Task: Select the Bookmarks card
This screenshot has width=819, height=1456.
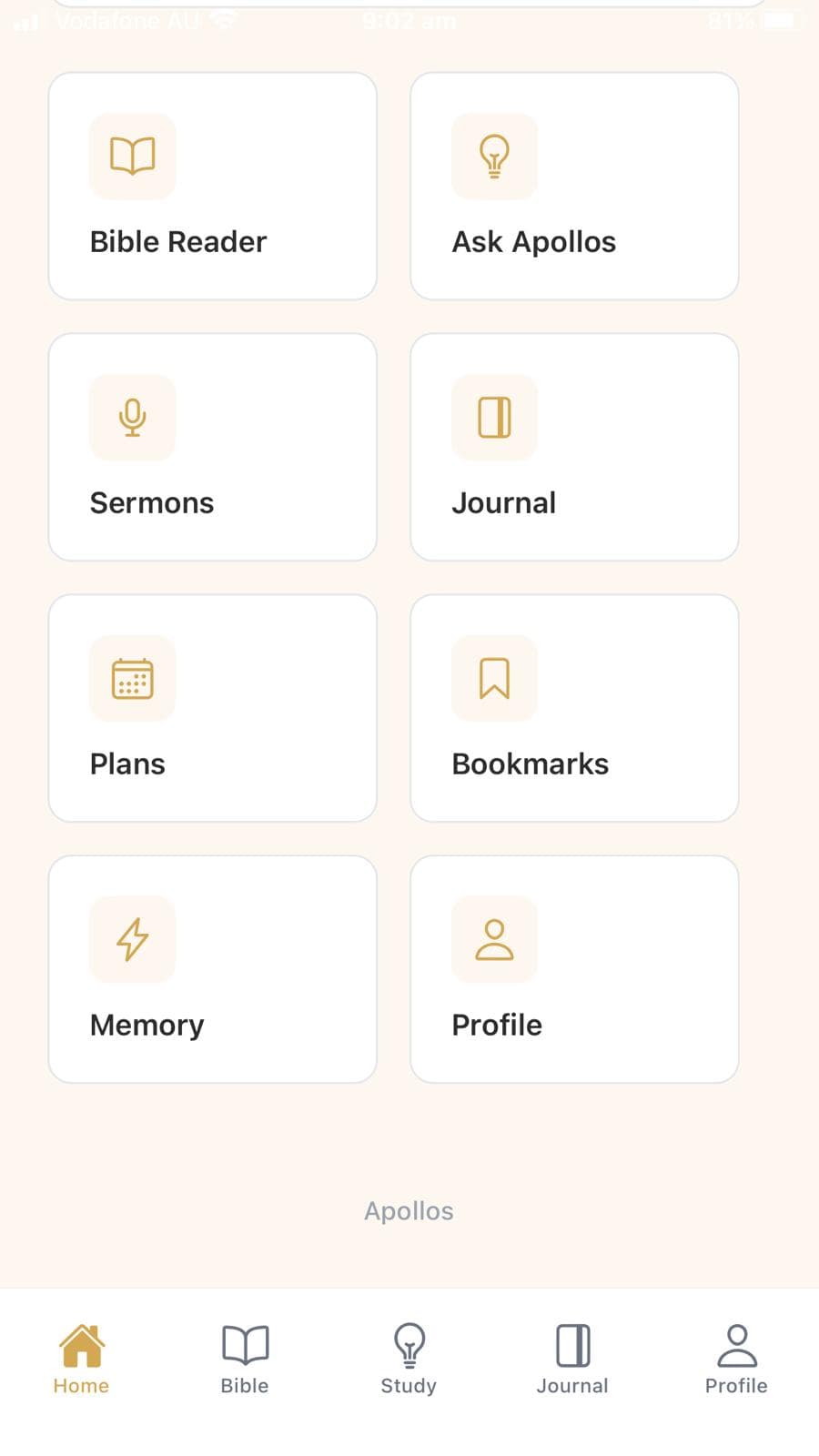Action: pyautogui.click(x=574, y=707)
